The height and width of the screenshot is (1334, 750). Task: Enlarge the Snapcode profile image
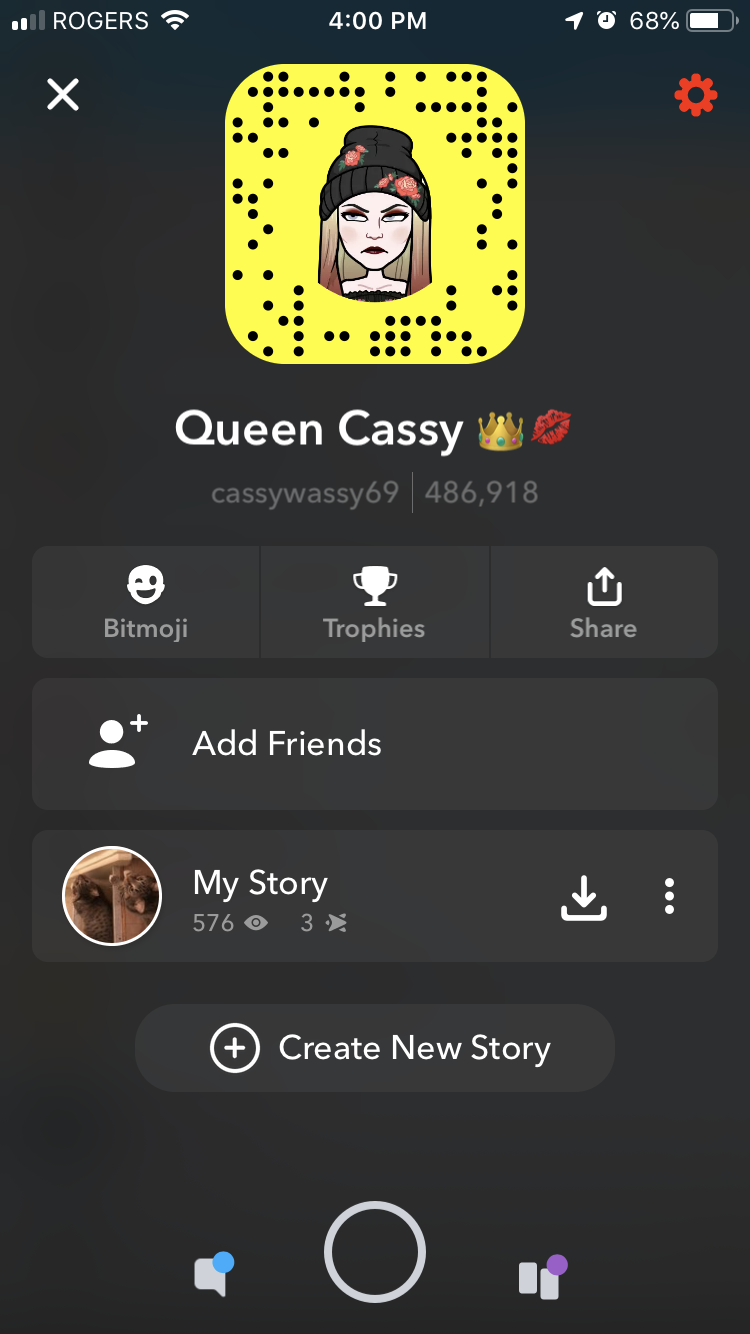click(x=375, y=214)
